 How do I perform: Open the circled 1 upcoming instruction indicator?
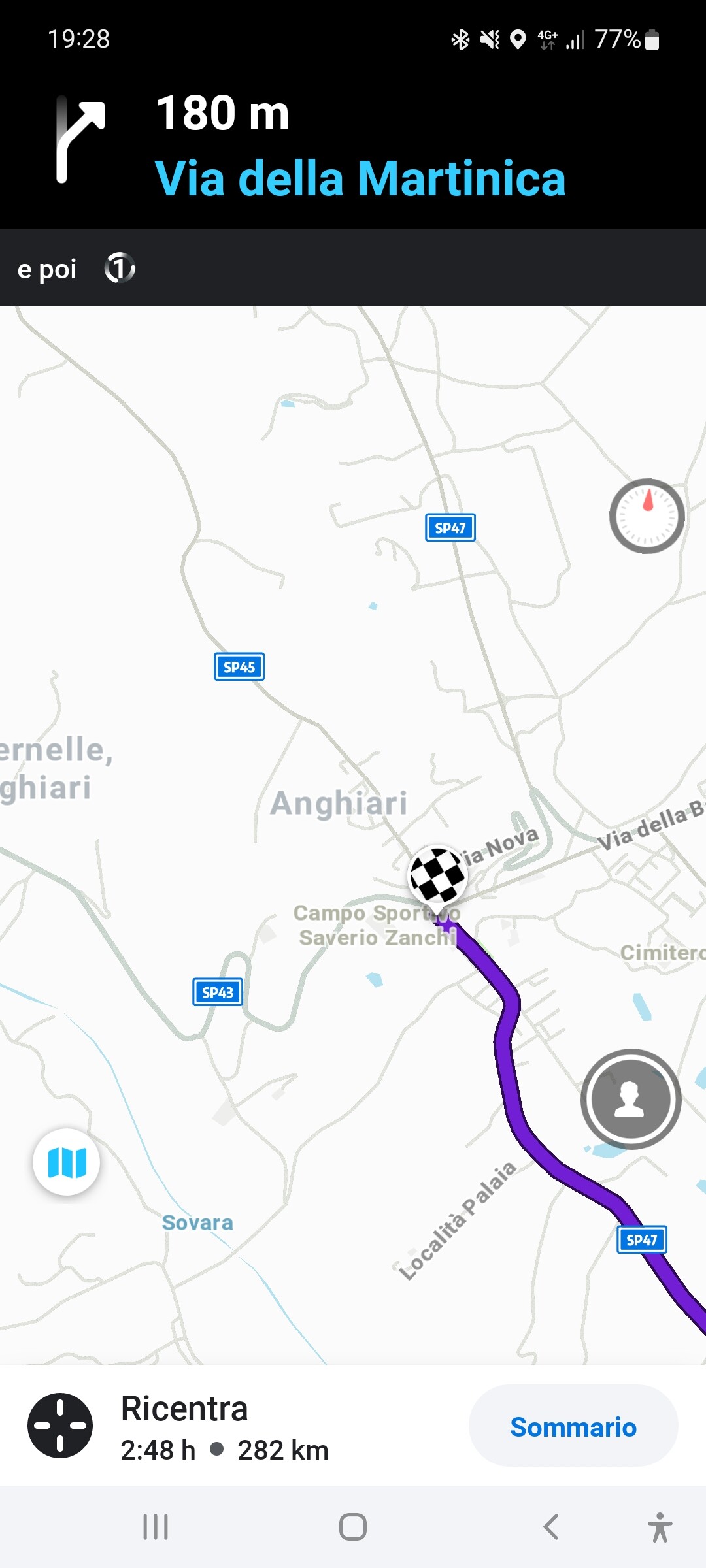point(120,268)
